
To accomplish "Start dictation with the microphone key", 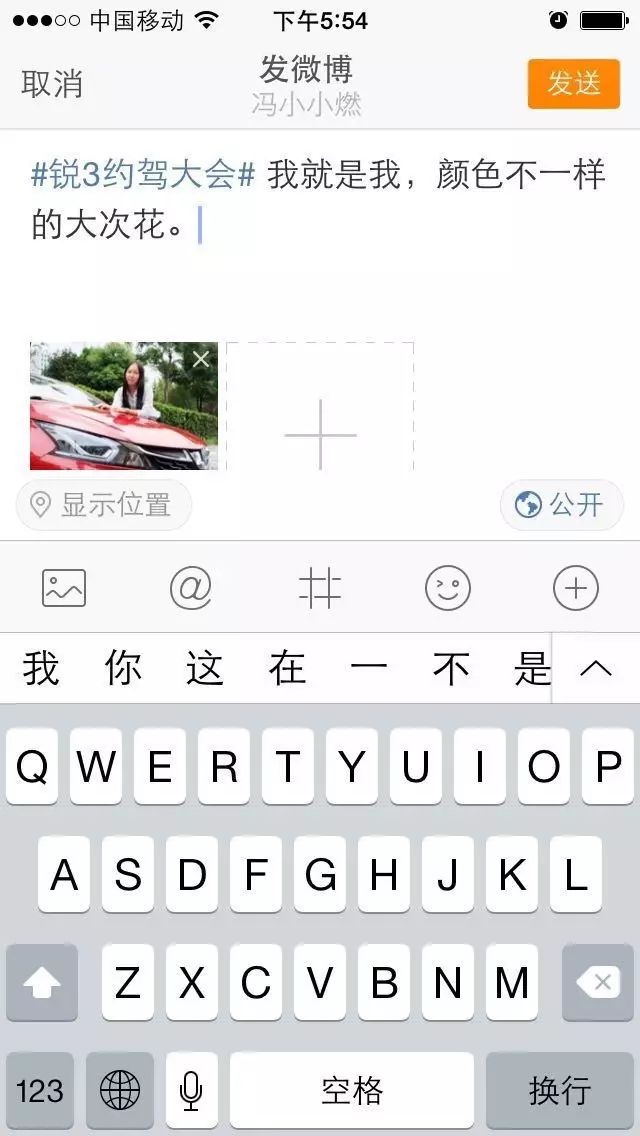I will coord(191,1090).
